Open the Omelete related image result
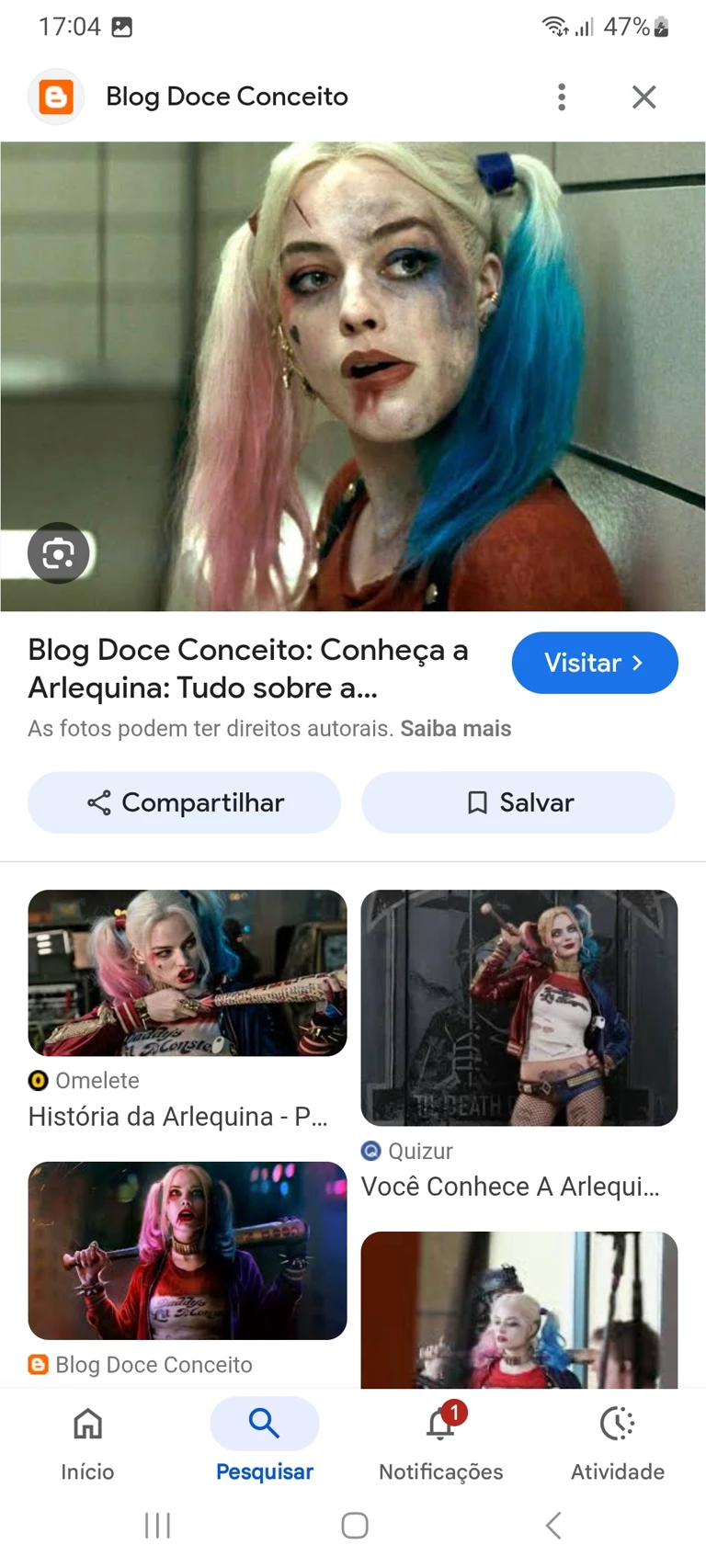 [188, 973]
